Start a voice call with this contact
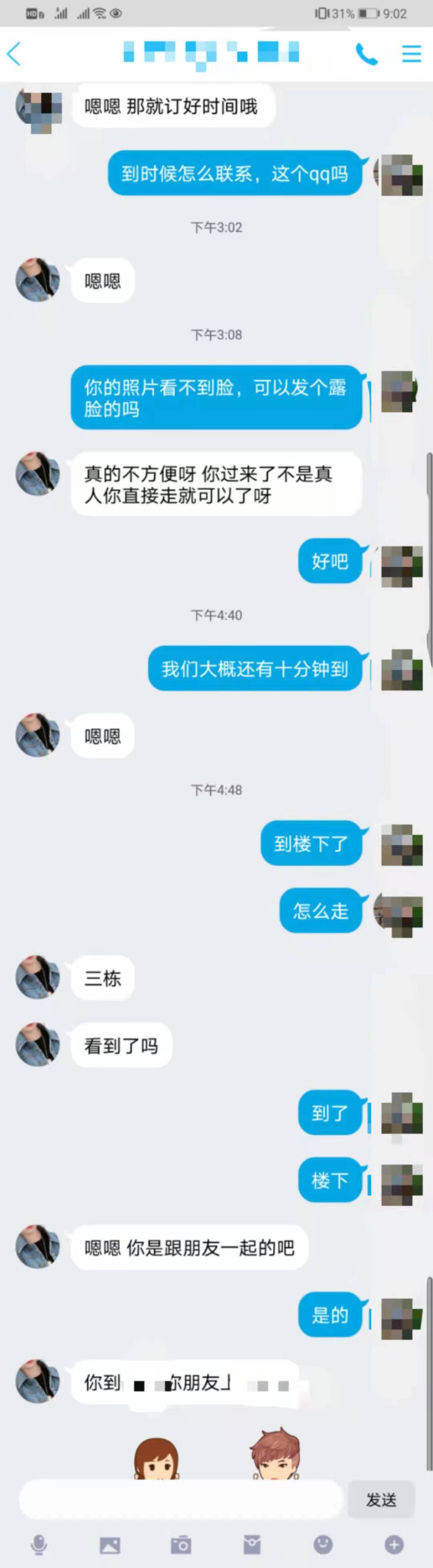The width and height of the screenshot is (433, 1568). pos(366,54)
